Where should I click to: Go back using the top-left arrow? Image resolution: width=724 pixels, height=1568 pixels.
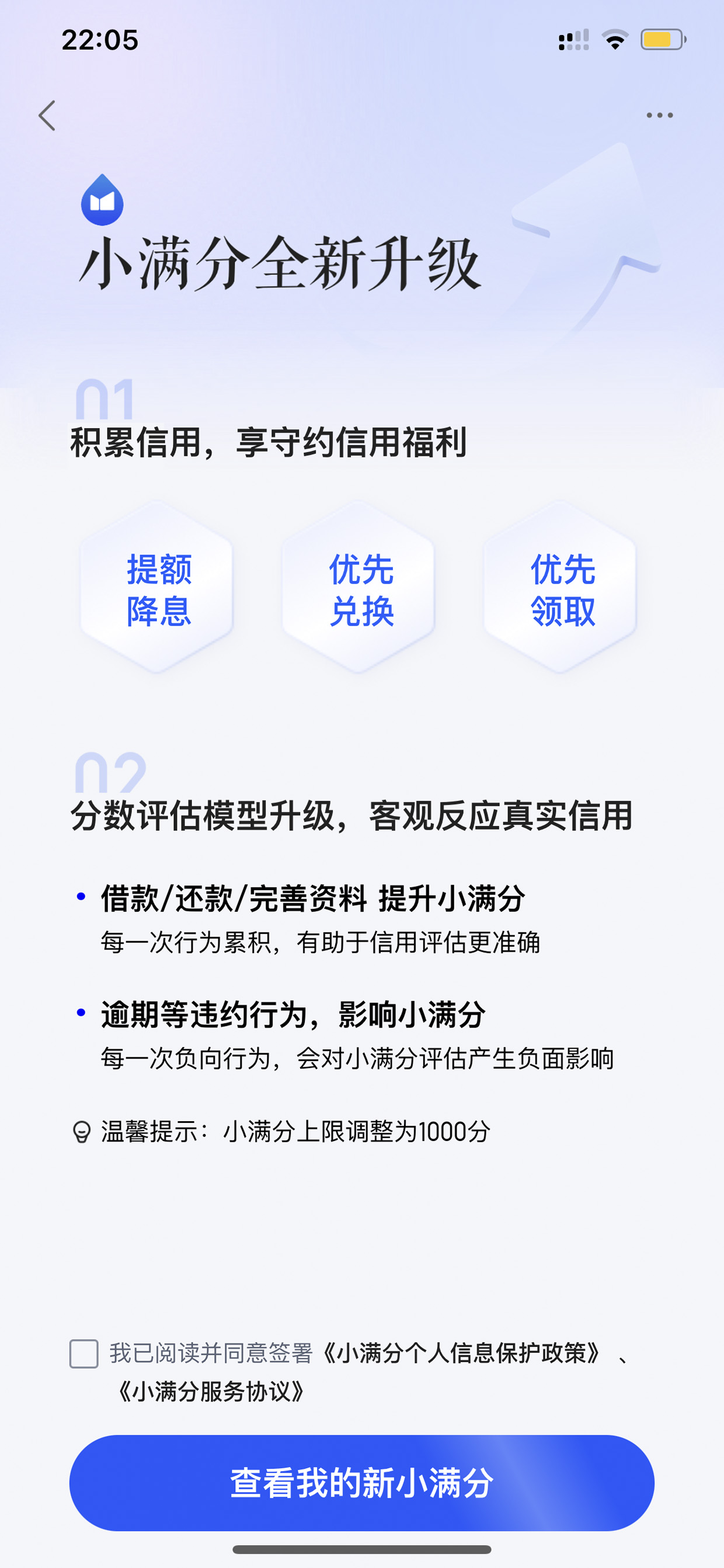click(47, 116)
